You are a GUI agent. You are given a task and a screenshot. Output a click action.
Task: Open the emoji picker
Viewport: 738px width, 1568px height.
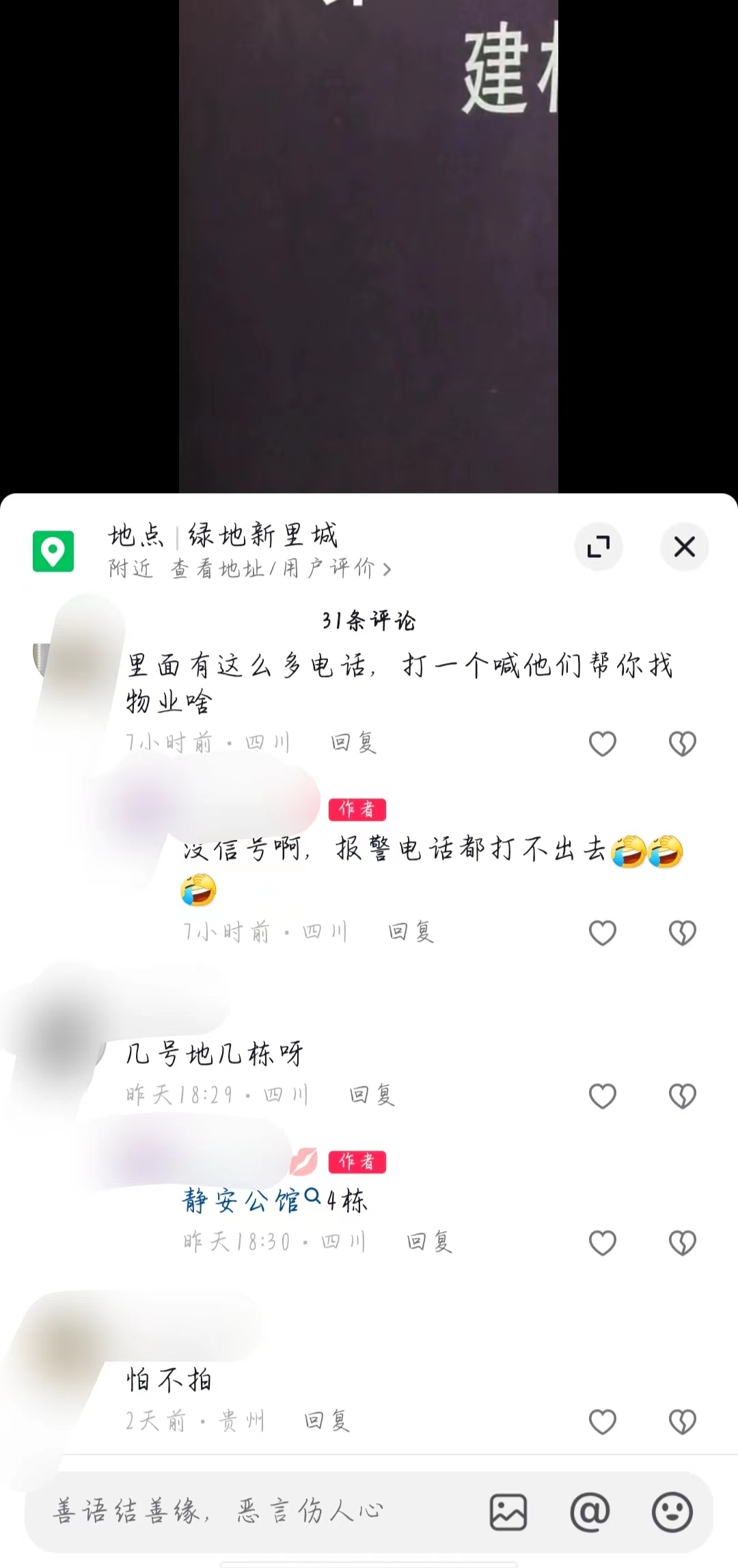pos(672,1512)
